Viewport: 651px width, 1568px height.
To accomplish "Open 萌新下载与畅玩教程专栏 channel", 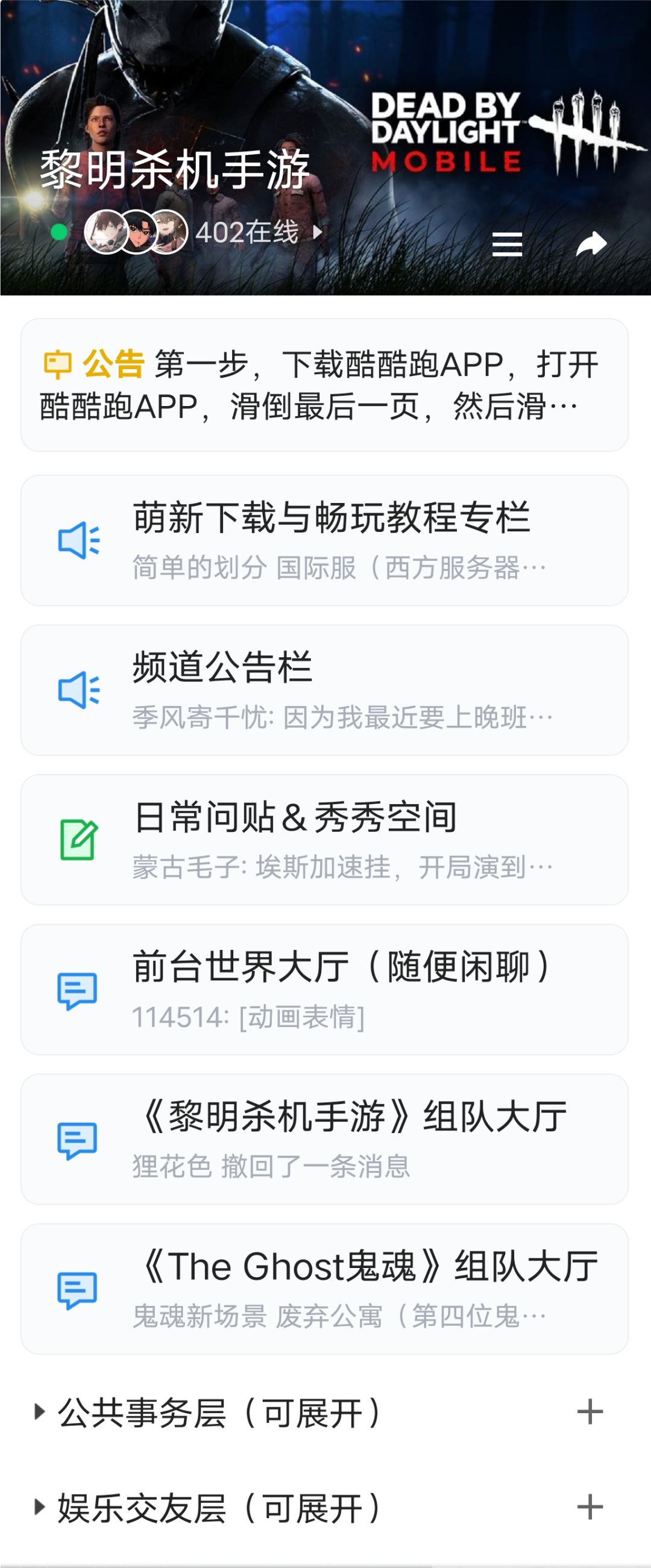I will (324, 540).
